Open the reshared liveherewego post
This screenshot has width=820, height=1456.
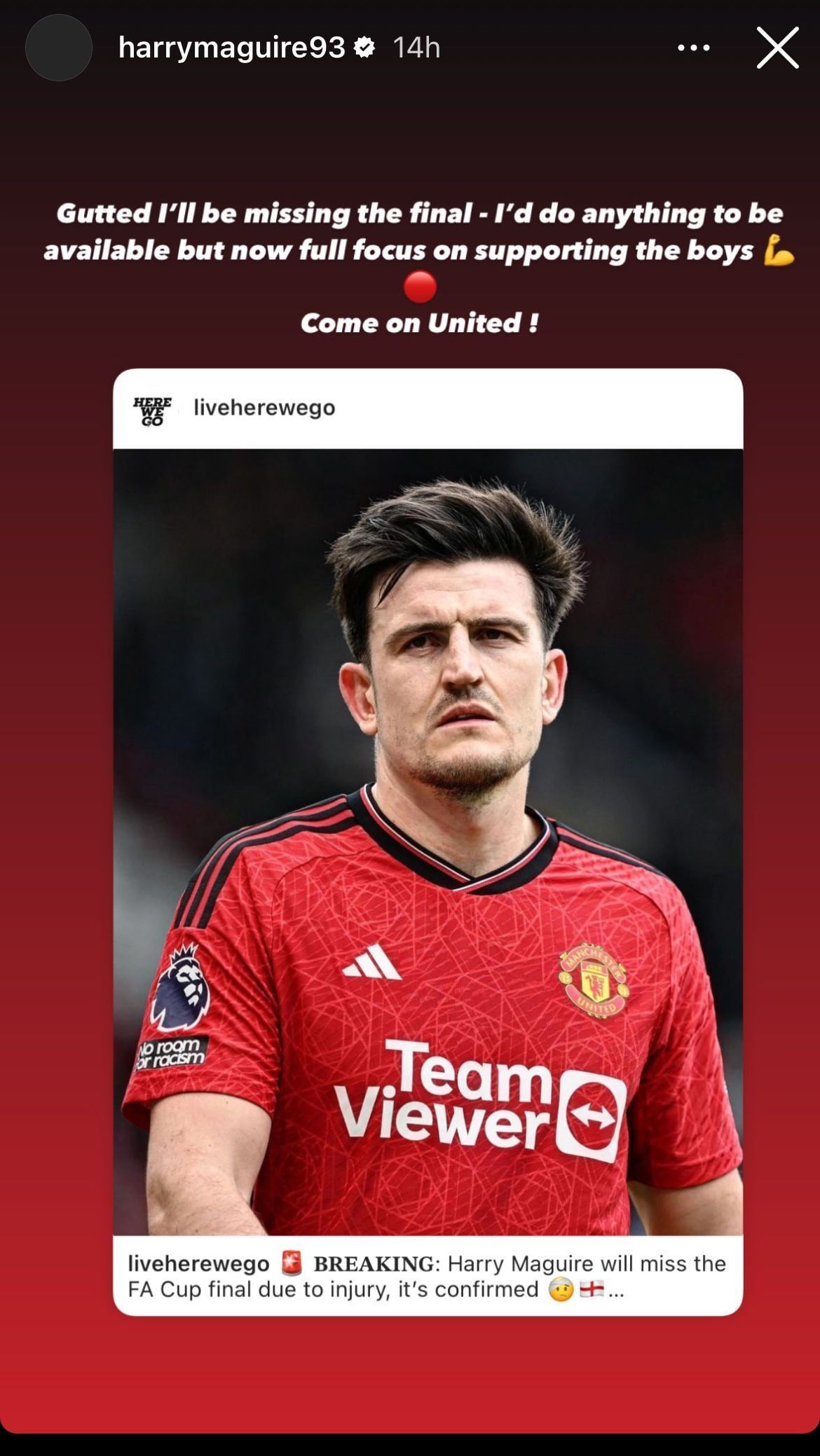428,841
